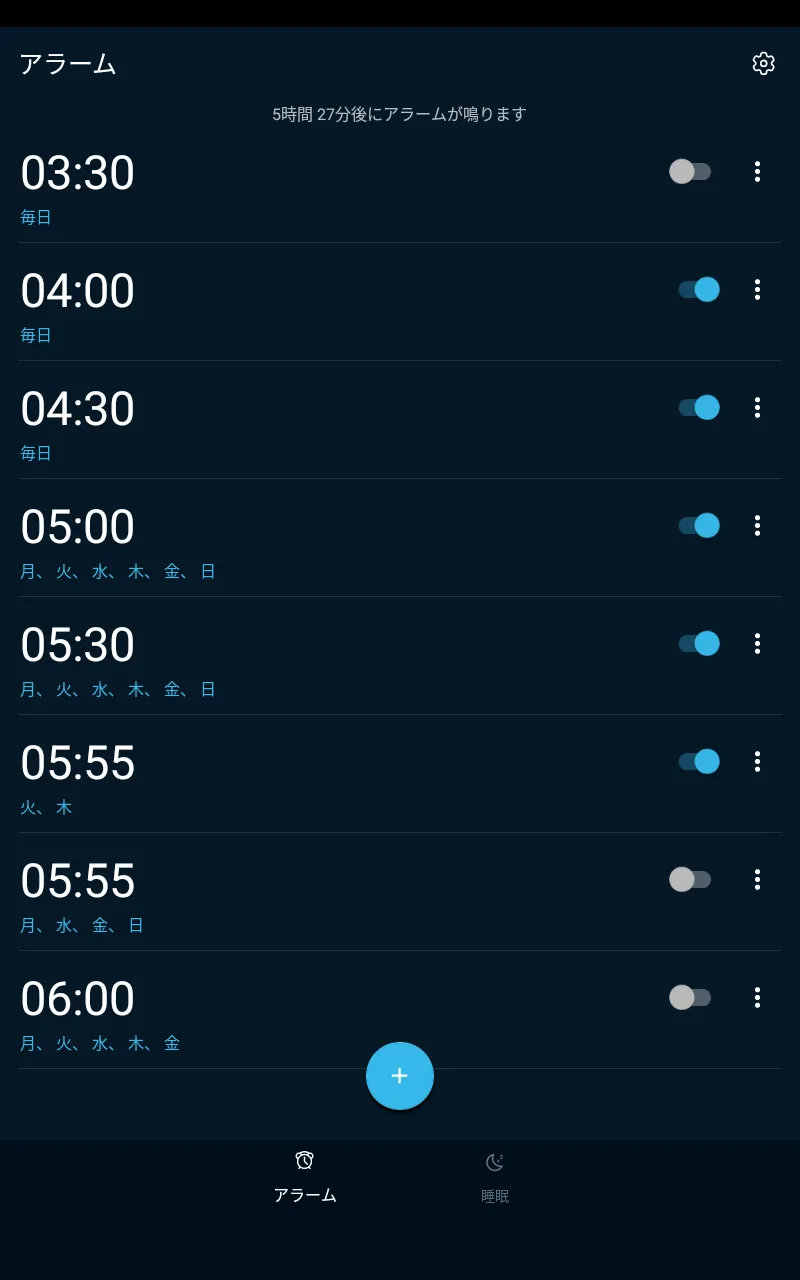
Task: Edit the 04:30 alarm time
Action: [x=78, y=409]
